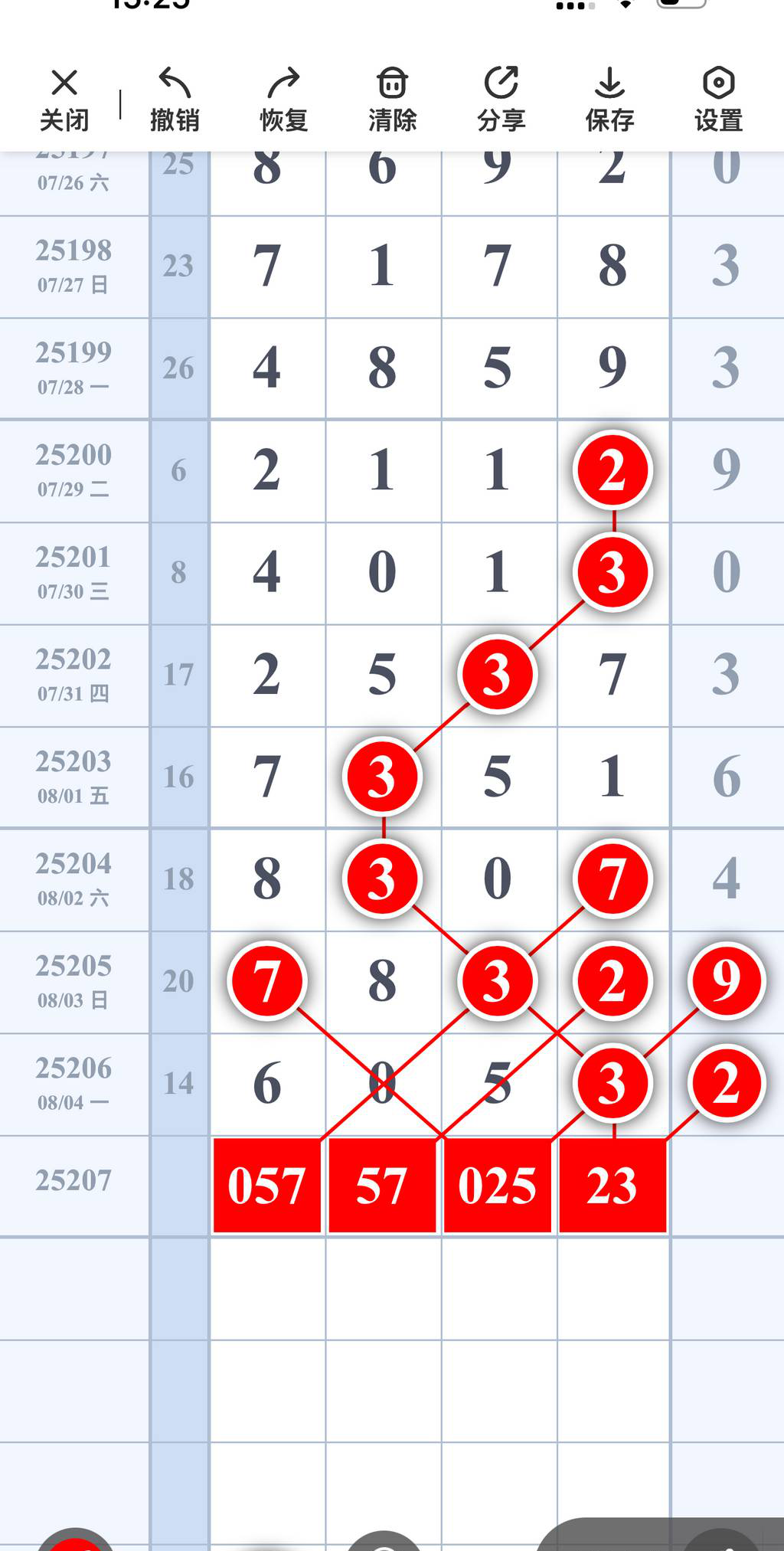Click the circled red 7 in row 25205
This screenshot has height=1551, width=784.
click(266, 981)
